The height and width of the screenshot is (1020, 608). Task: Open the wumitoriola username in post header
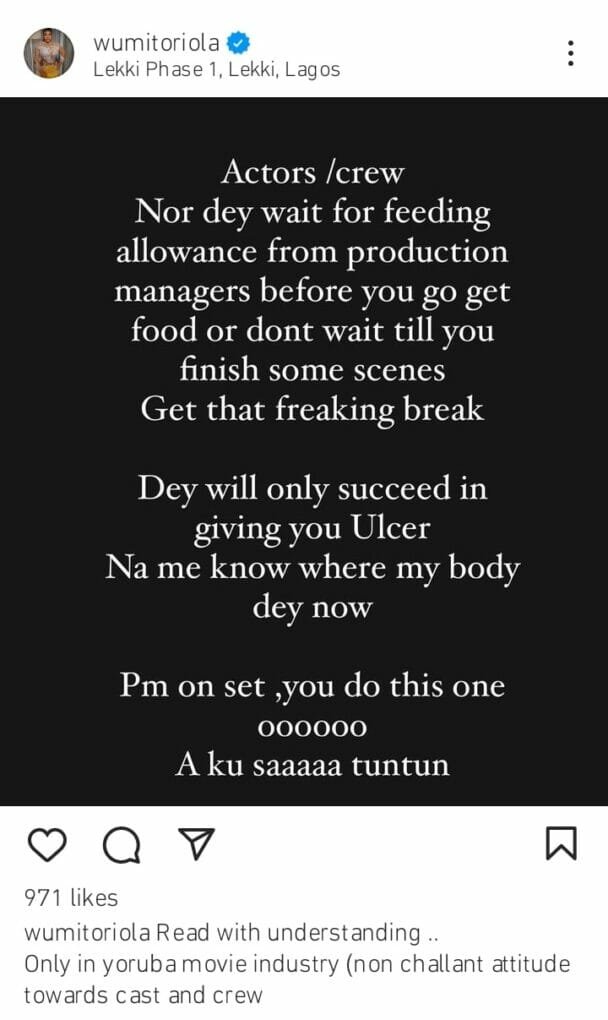(x=156, y=43)
